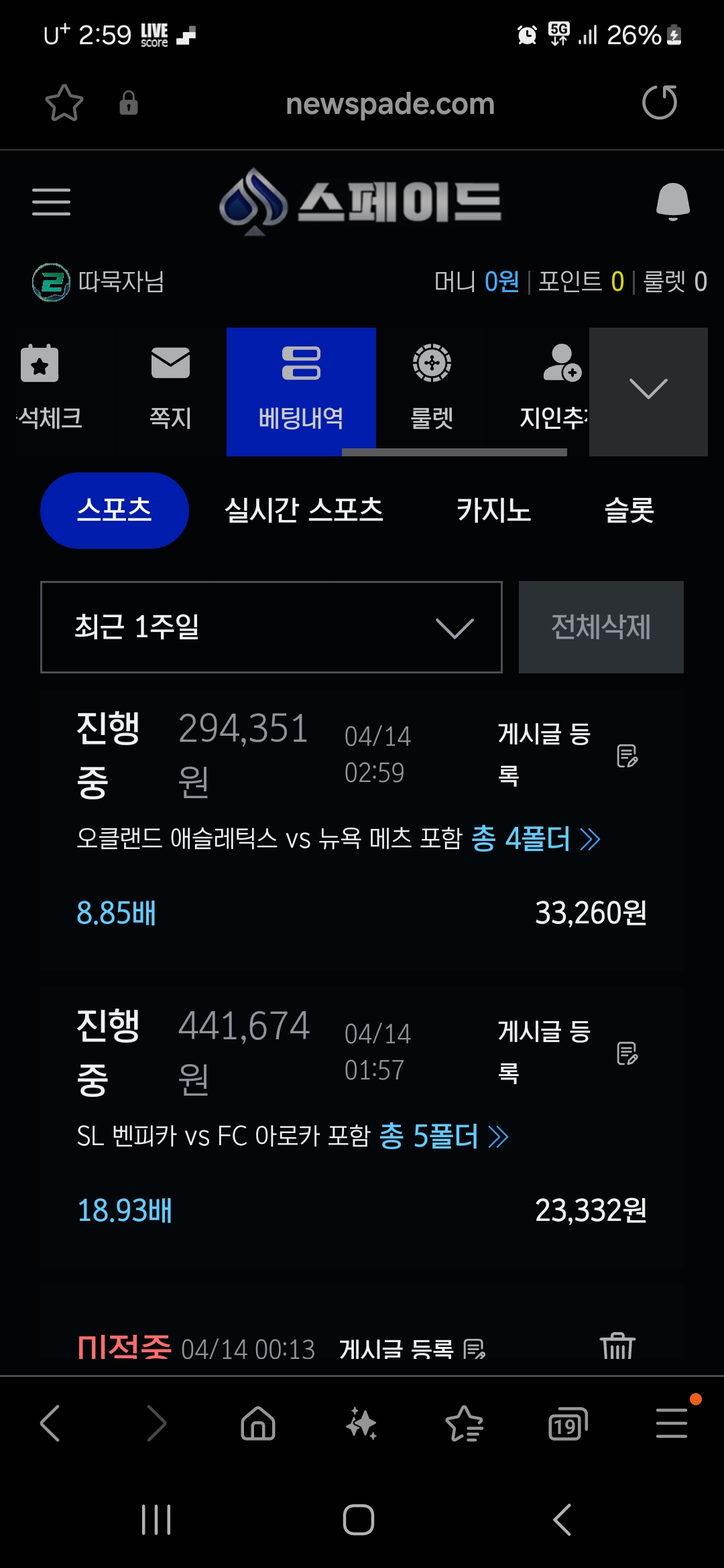Expand the 총 5폴더 bet details
The width and height of the screenshot is (724, 1568).
pos(443,1136)
